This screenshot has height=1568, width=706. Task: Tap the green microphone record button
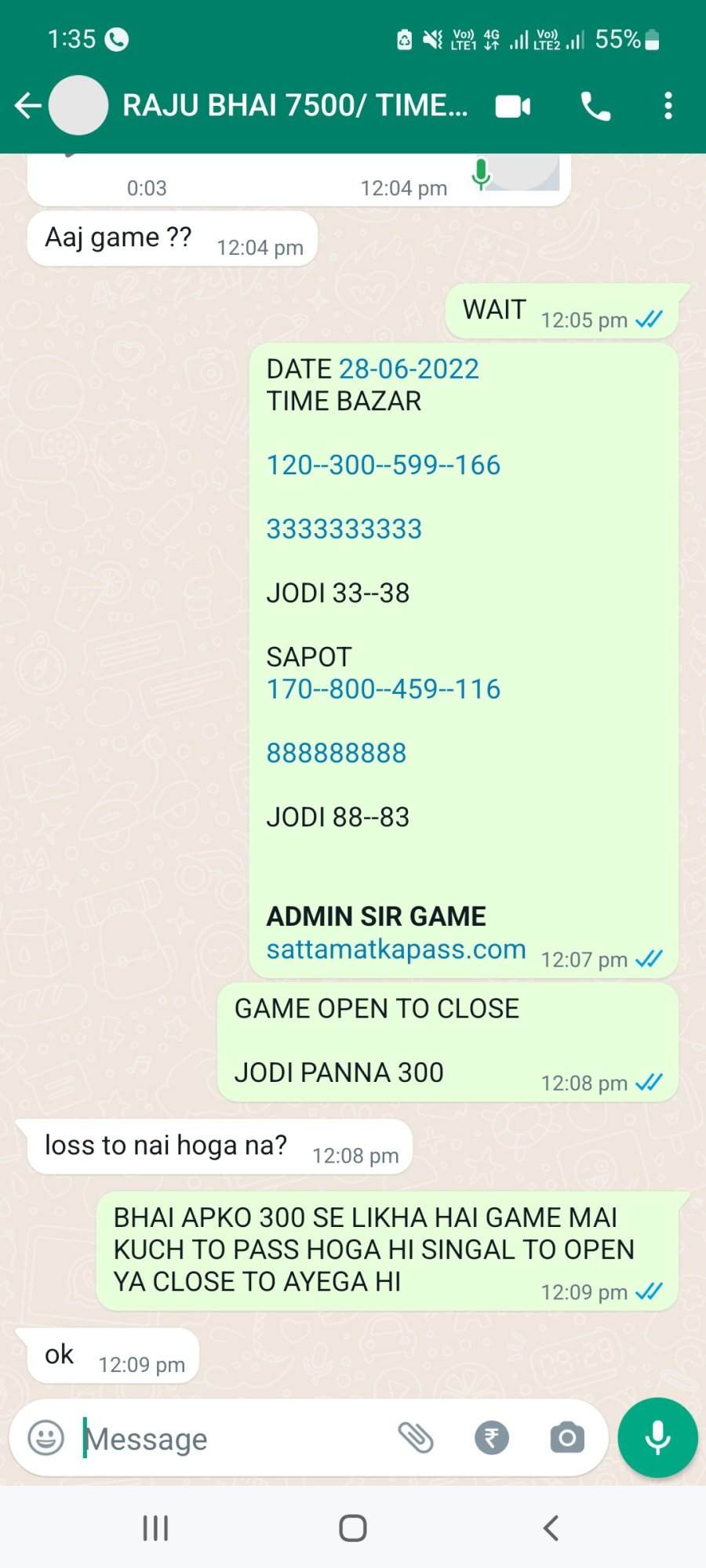(657, 1438)
